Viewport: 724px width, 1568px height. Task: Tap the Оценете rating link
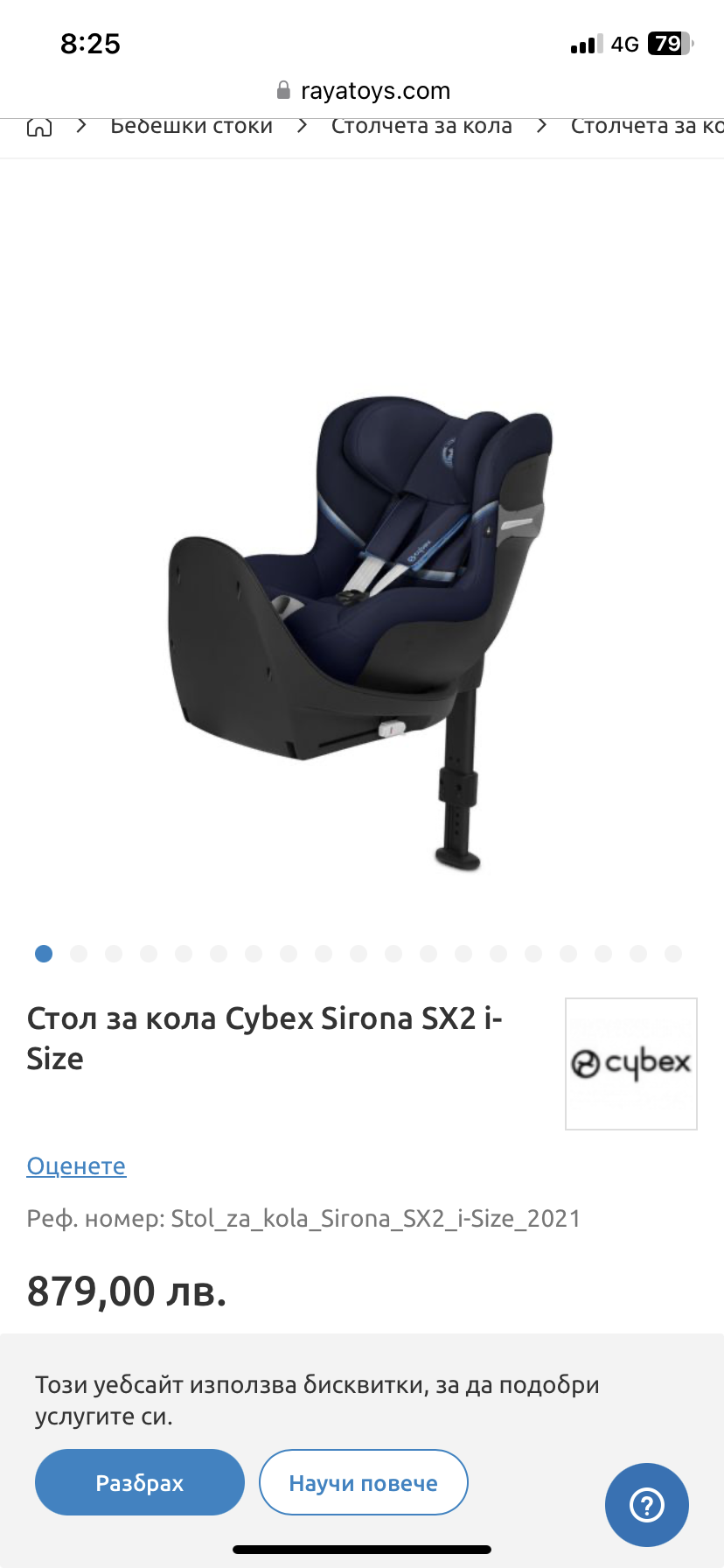click(x=76, y=1165)
